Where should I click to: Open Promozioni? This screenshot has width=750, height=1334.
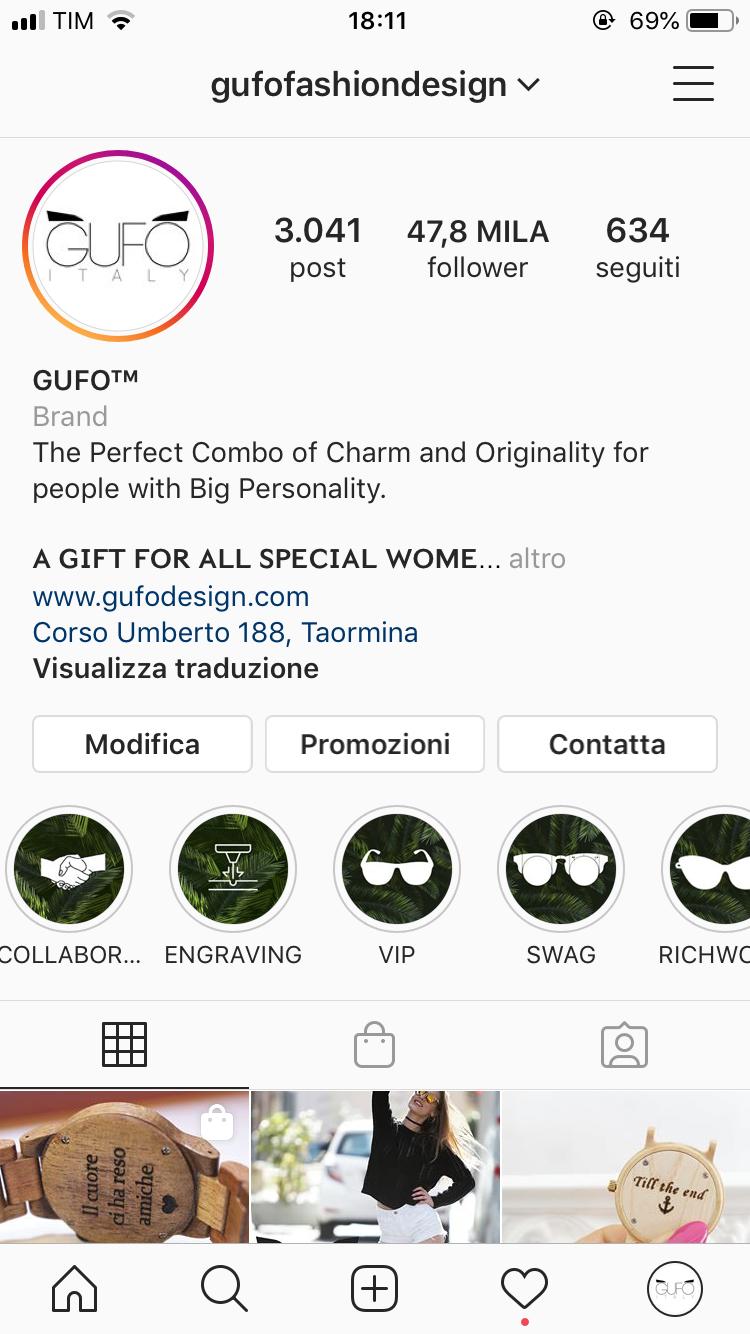(375, 744)
